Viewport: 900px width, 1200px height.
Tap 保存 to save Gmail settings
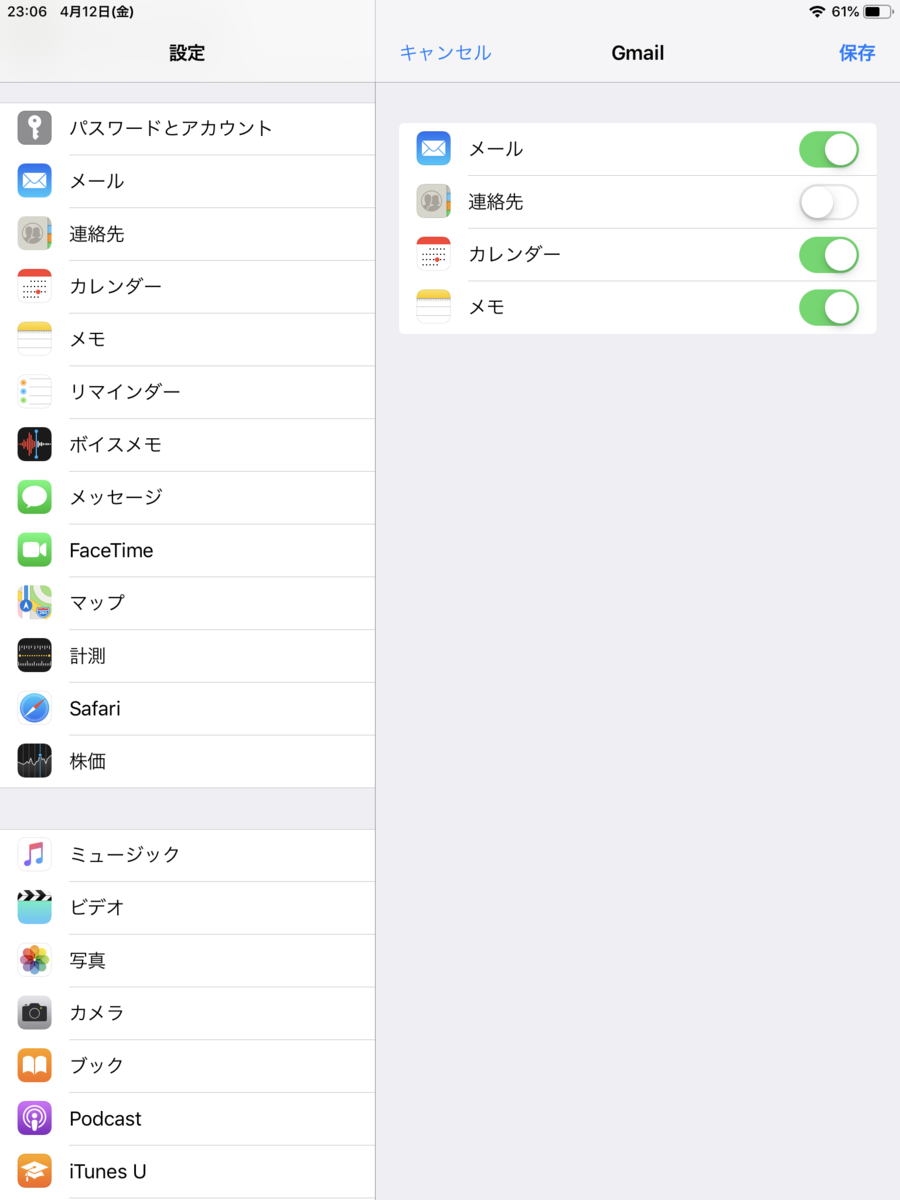coord(857,53)
